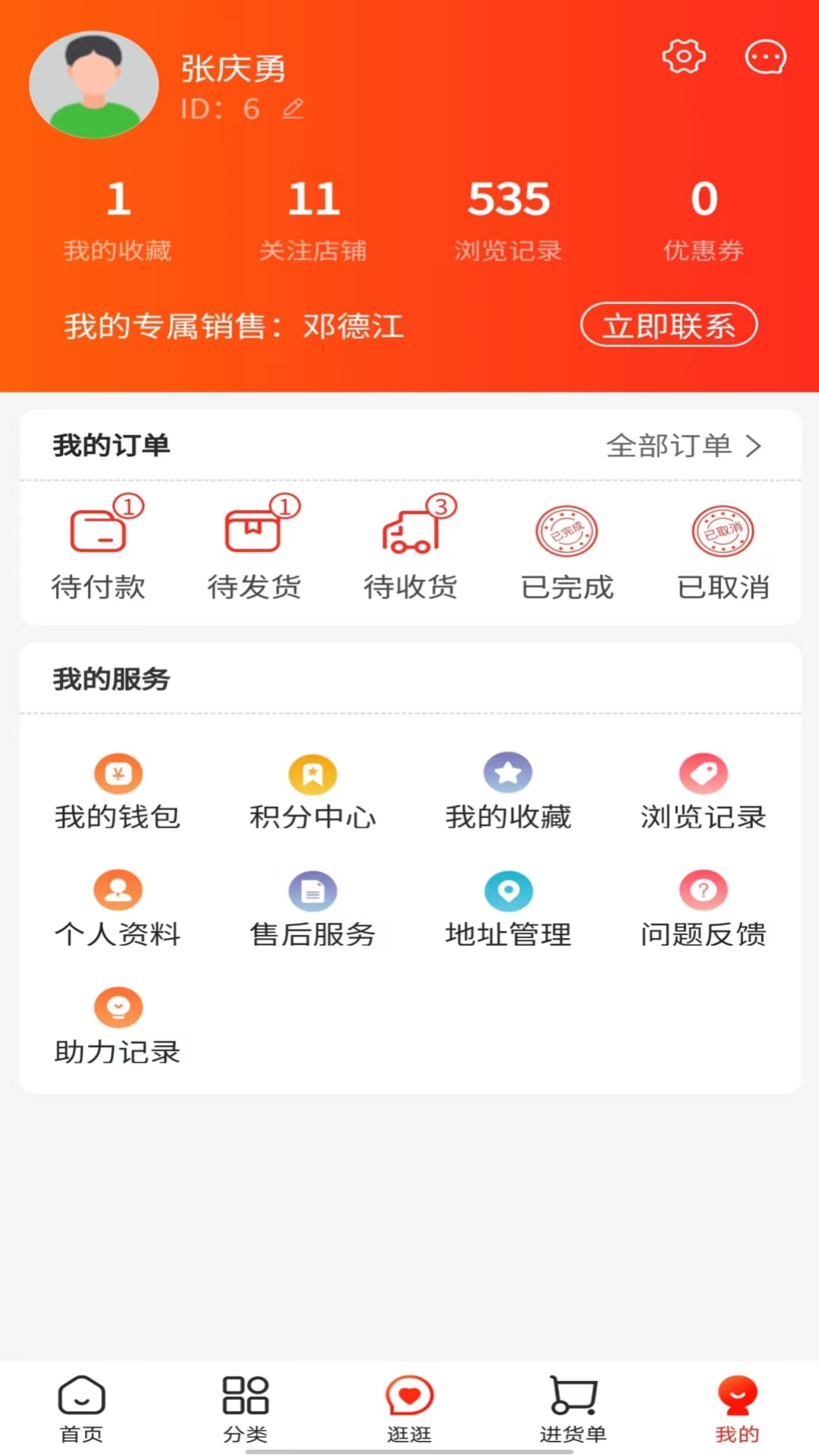The height and width of the screenshot is (1456, 819).
Task: Tap 立即联系 to contact sales
Action: point(668,325)
